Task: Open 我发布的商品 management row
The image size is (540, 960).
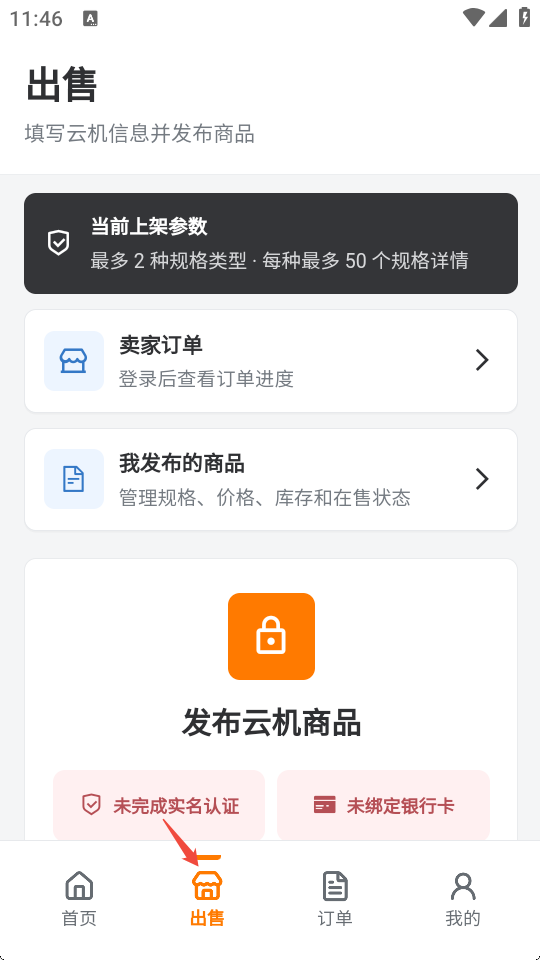Action: (271, 479)
